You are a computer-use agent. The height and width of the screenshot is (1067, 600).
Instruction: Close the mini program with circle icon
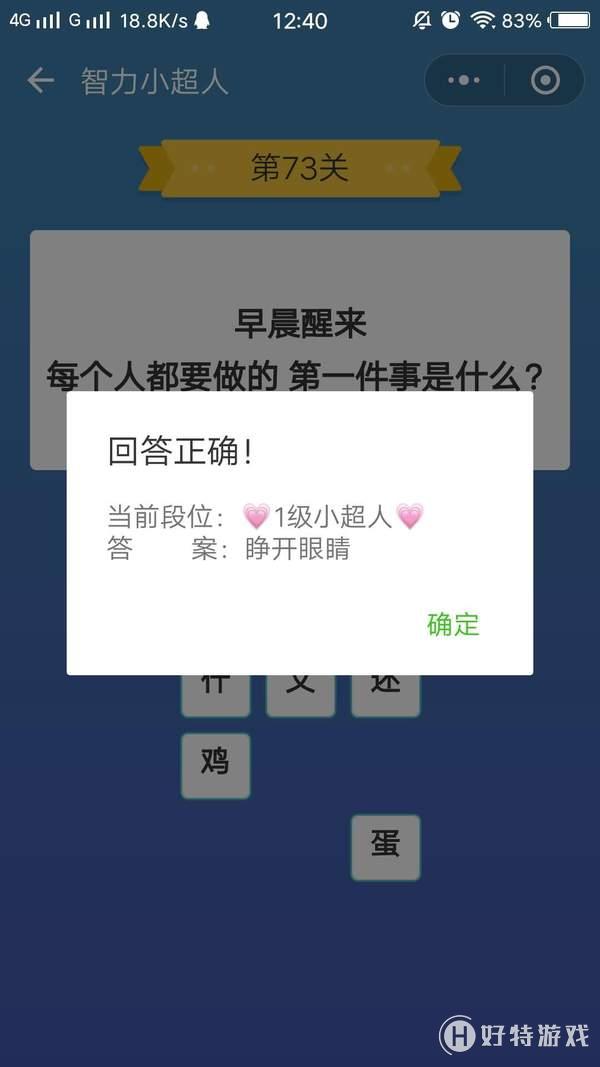click(x=545, y=81)
